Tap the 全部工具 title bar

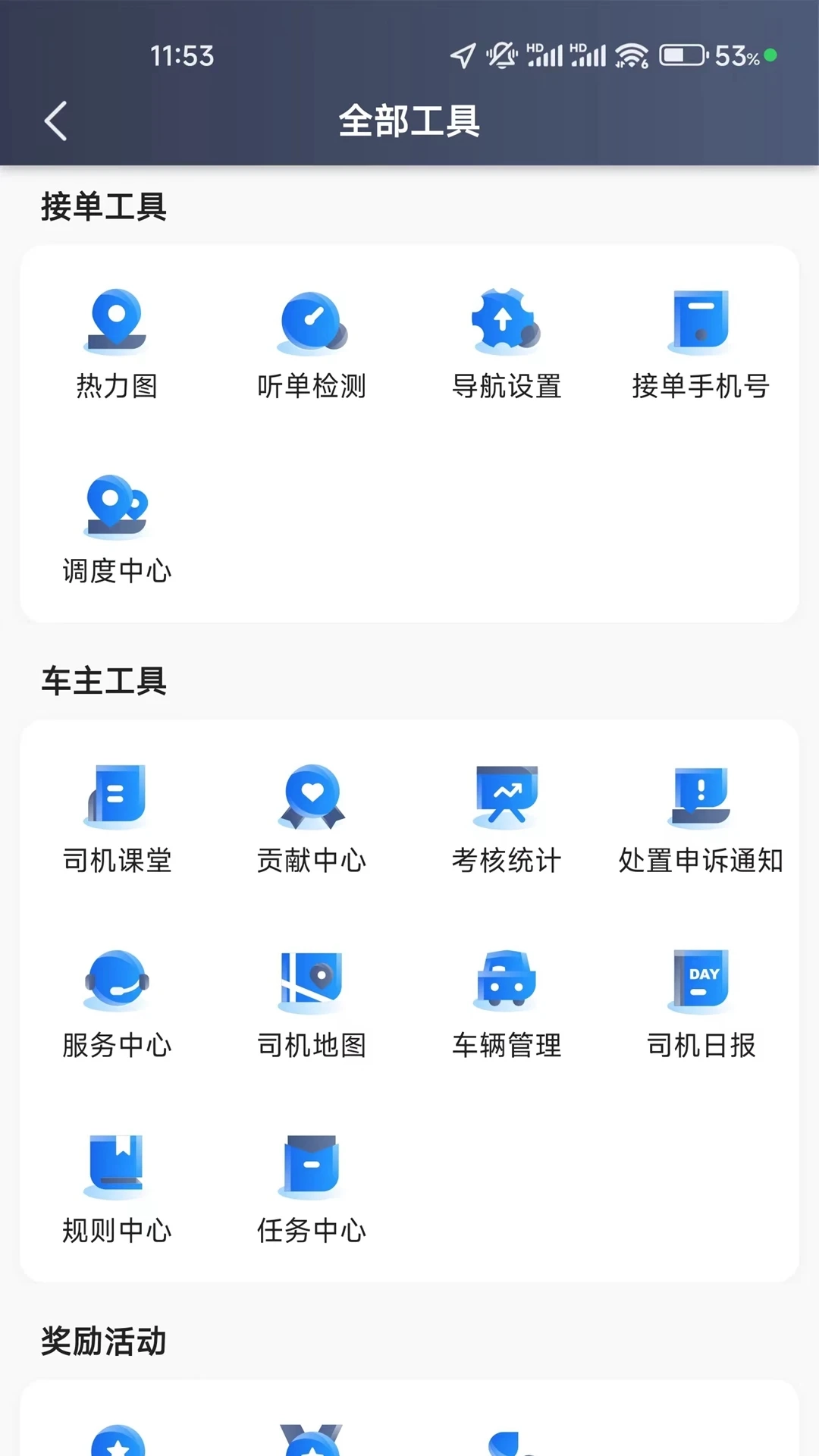409,121
